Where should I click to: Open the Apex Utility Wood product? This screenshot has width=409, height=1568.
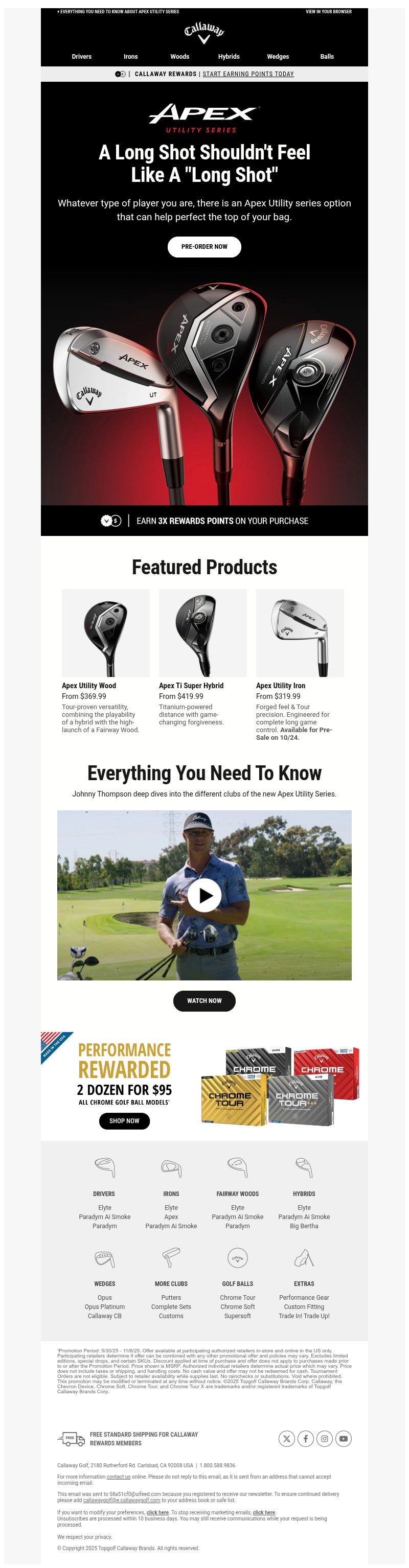pos(88,686)
